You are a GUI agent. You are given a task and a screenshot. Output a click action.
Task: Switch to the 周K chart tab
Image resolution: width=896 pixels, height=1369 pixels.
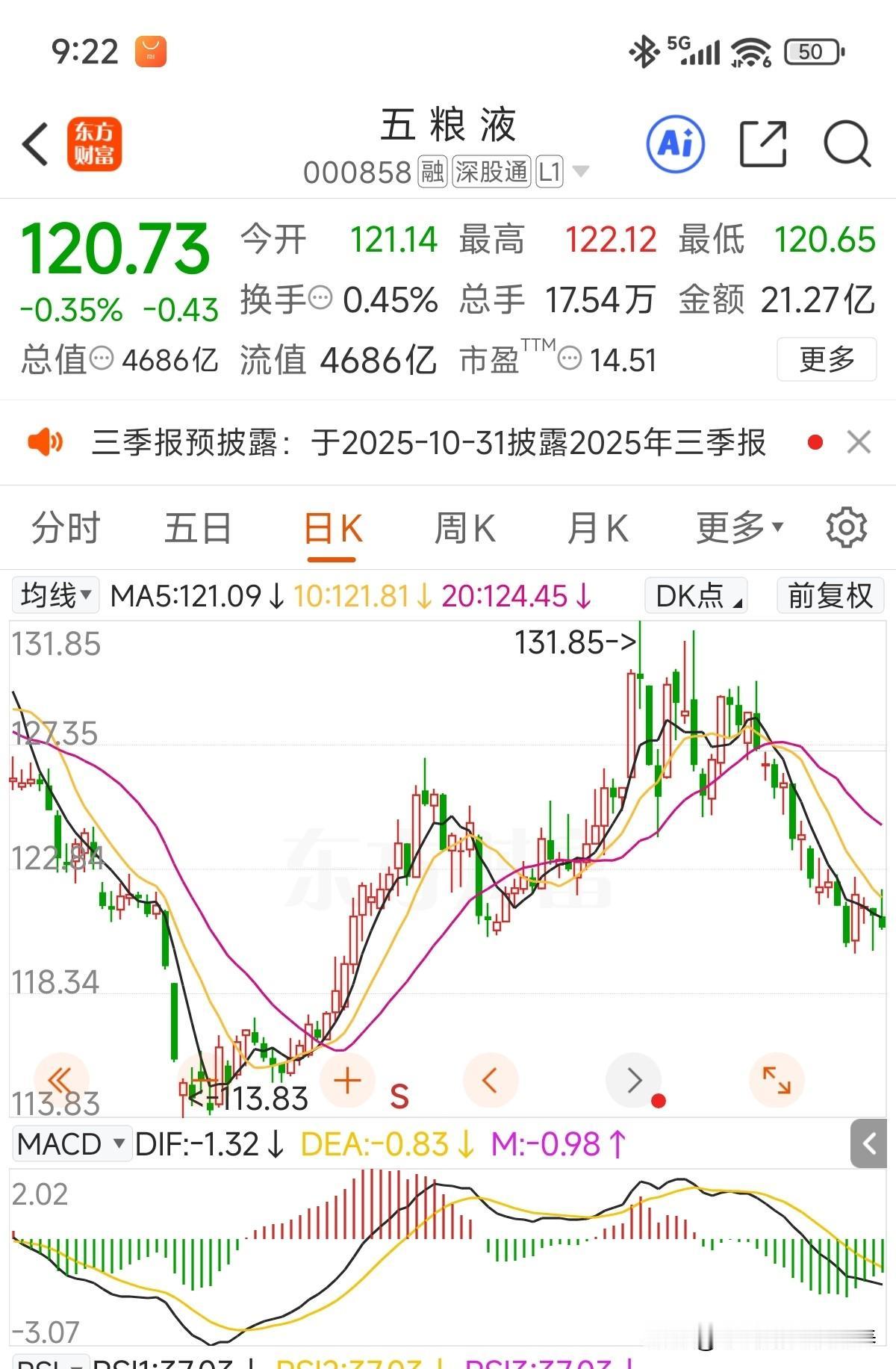click(464, 529)
